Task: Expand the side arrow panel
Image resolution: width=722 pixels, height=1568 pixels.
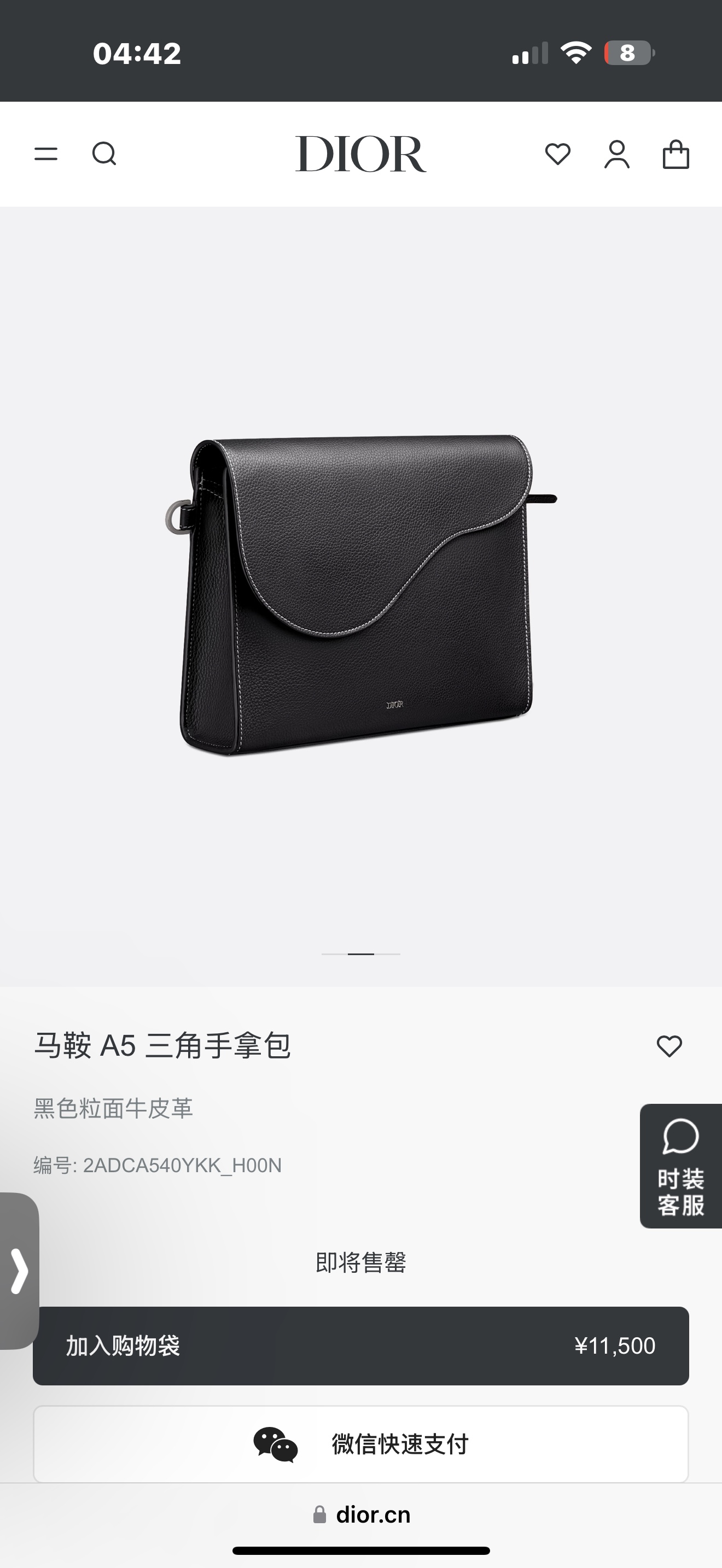Action: (x=19, y=1271)
